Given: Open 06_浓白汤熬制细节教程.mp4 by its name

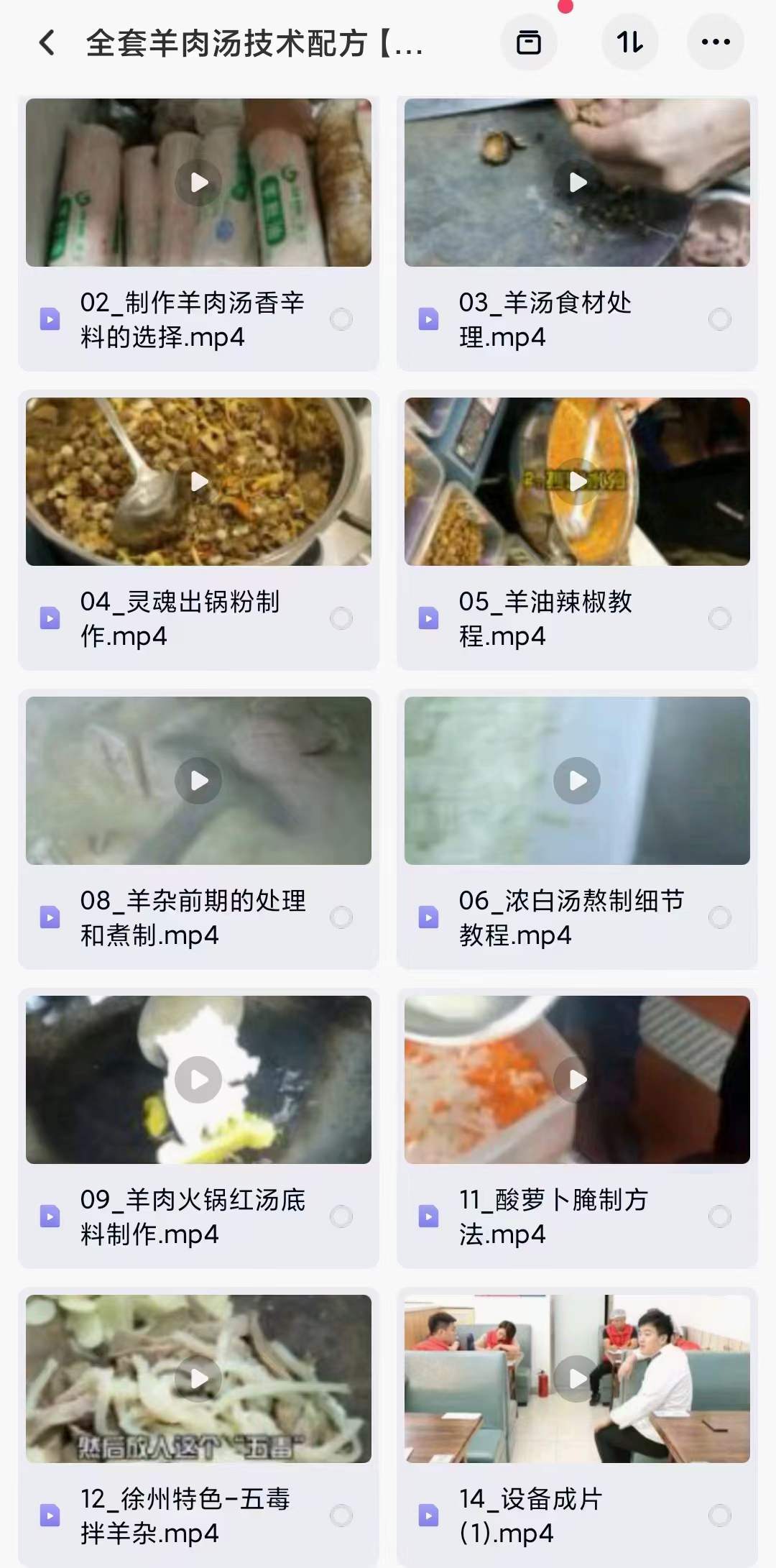Looking at the screenshot, I should [571, 917].
